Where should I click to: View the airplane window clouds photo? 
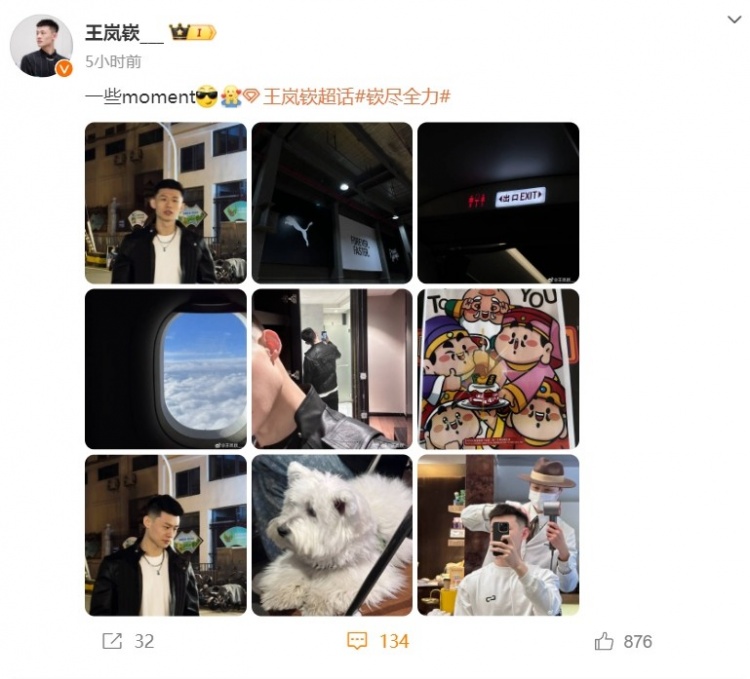coord(166,369)
